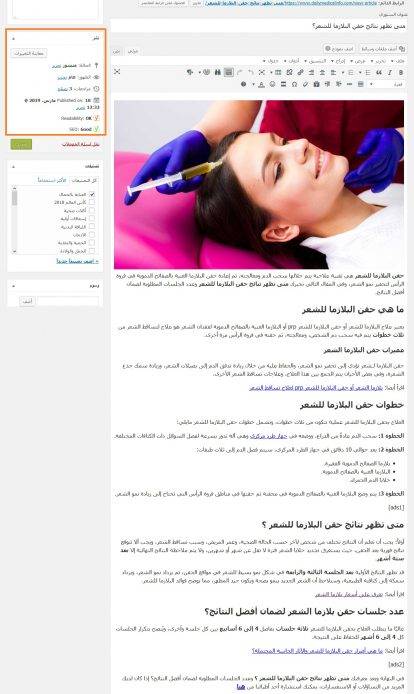Image resolution: width=414 pixels, height=694 pixels.
Task: Check the 2018 World Cup category
Action: 92,202
